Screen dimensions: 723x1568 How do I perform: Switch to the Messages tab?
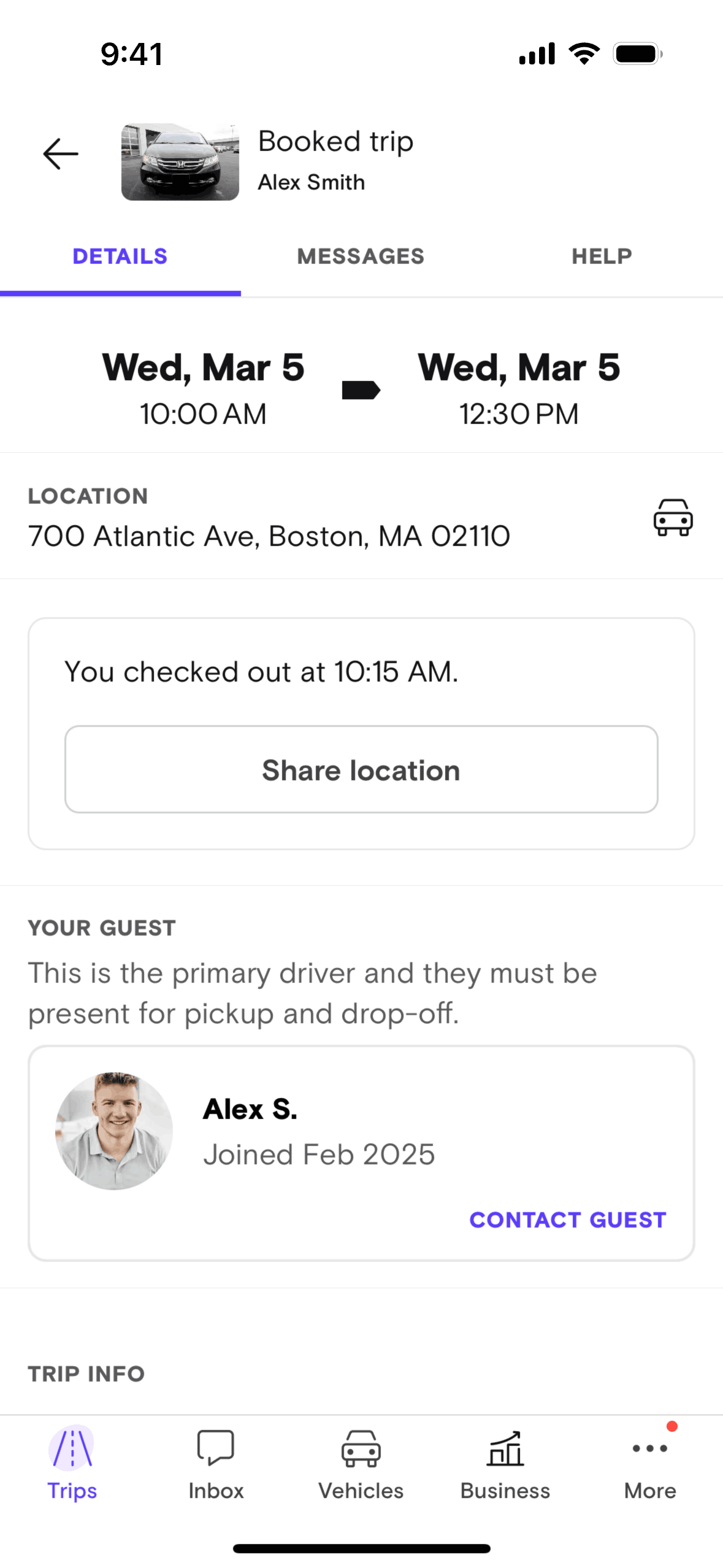(361, 256)
